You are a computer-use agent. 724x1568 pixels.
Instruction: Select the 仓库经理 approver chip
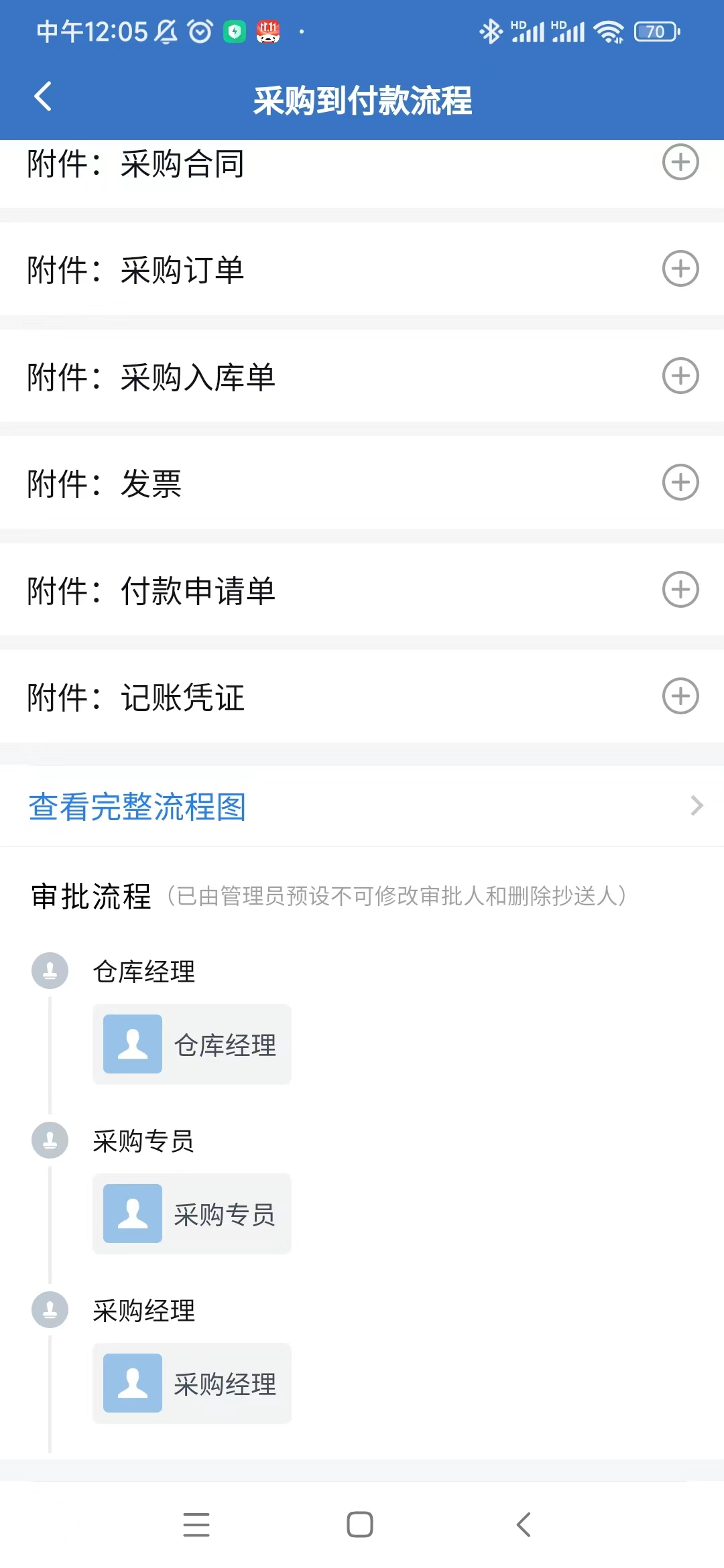click(x=192, y=1045)
